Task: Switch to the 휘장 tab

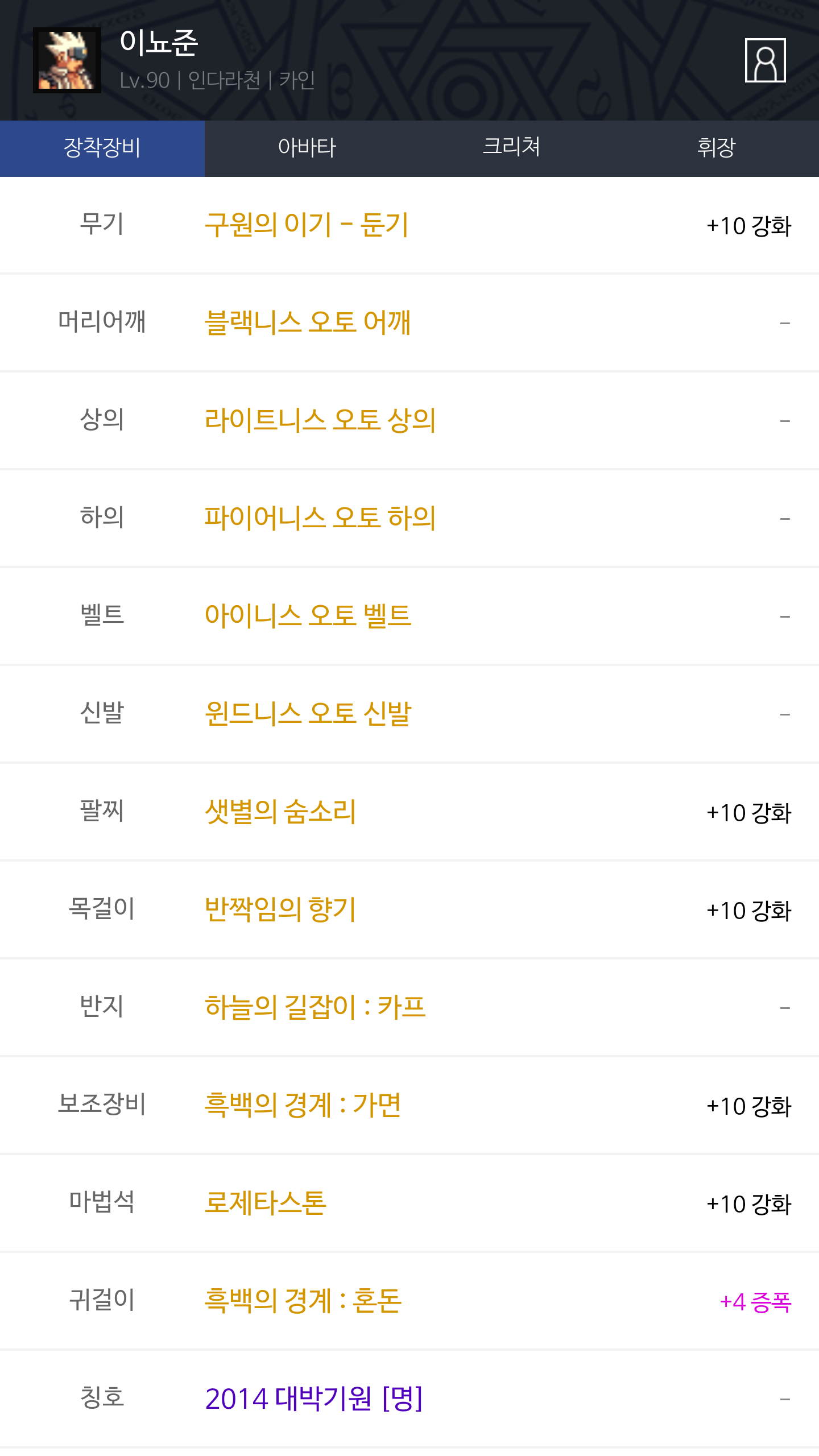Action: pyautogui.click(x=717, y=148)
